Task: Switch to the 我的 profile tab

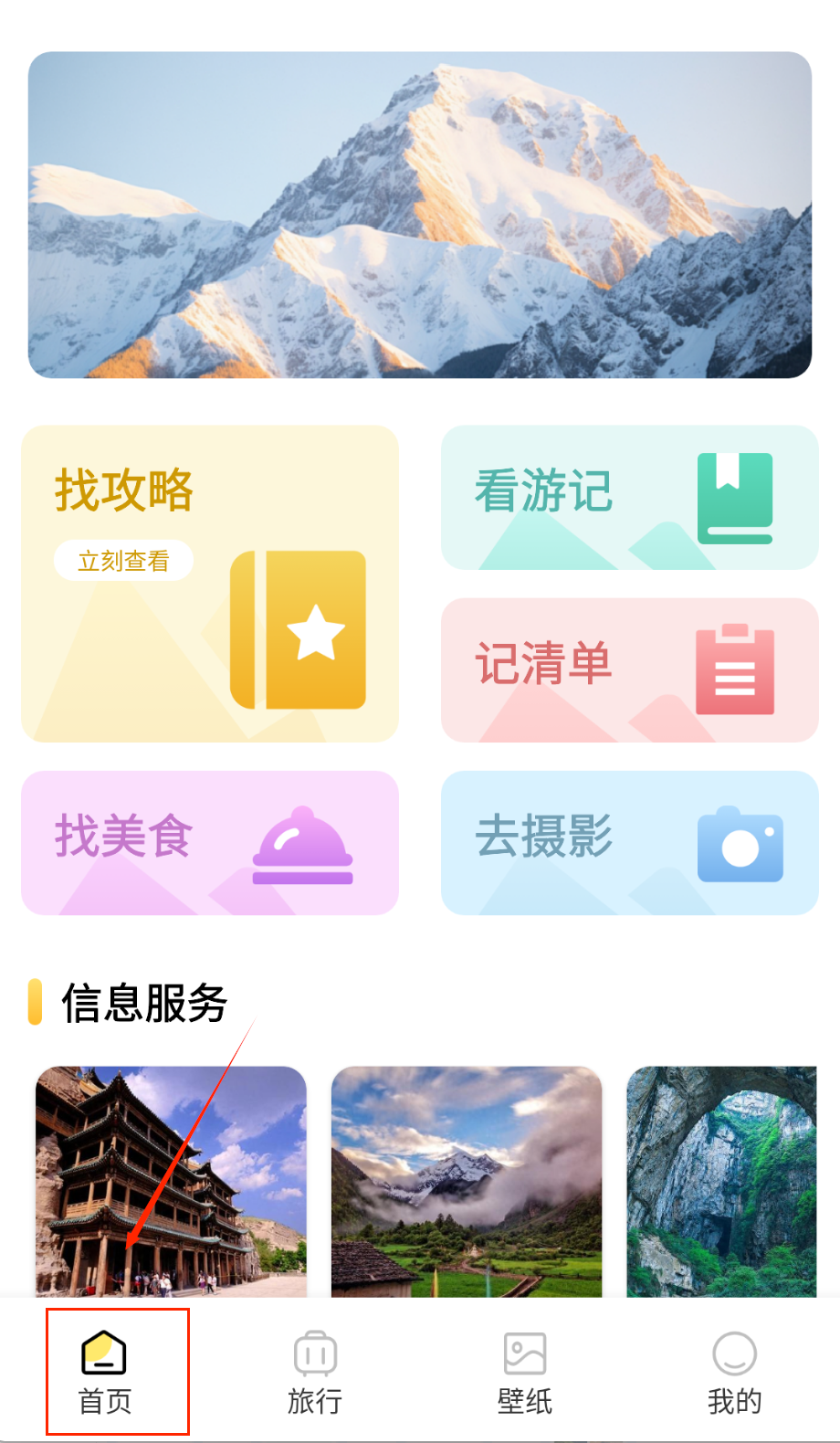Action: [734, 1372]
